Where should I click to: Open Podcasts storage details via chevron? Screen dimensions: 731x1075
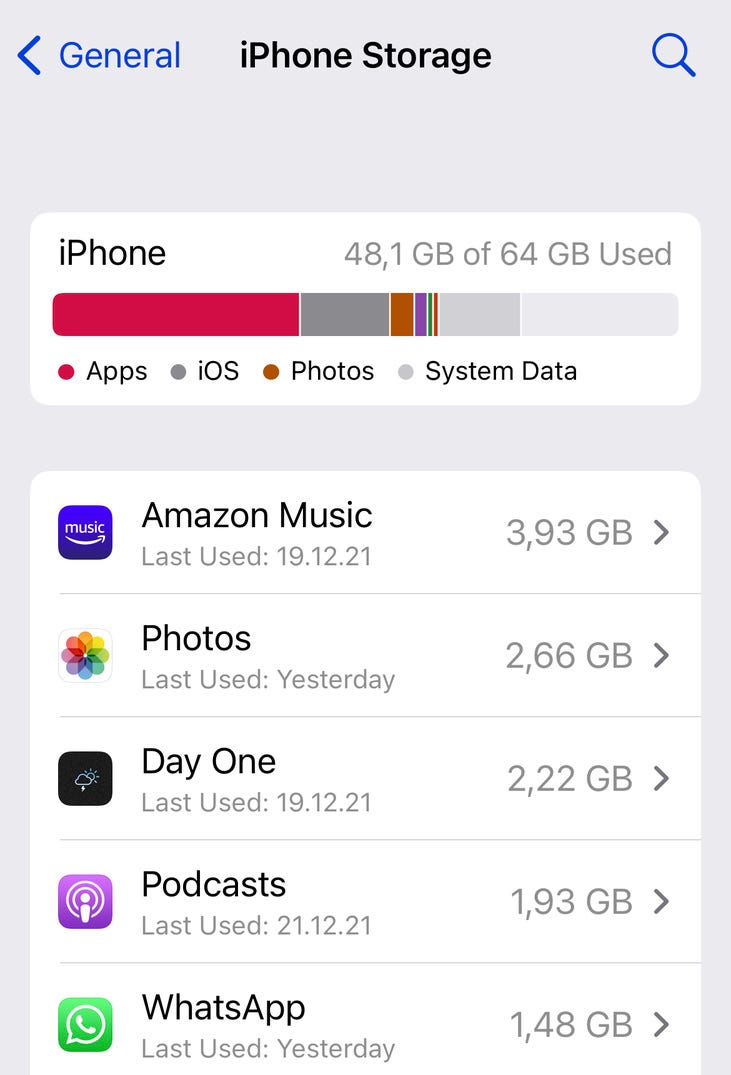pos(661,902)
